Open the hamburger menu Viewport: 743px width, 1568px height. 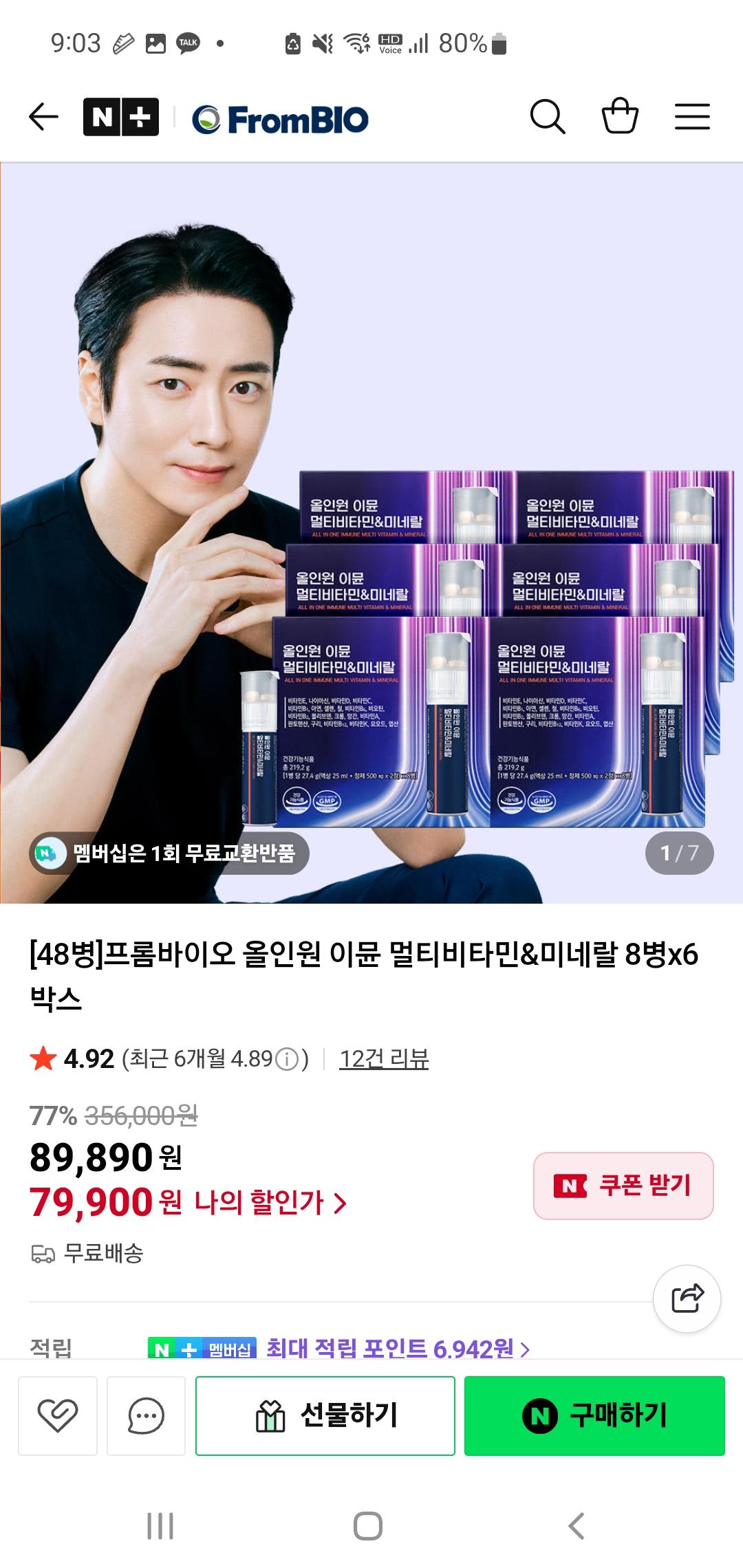point(692,117)
